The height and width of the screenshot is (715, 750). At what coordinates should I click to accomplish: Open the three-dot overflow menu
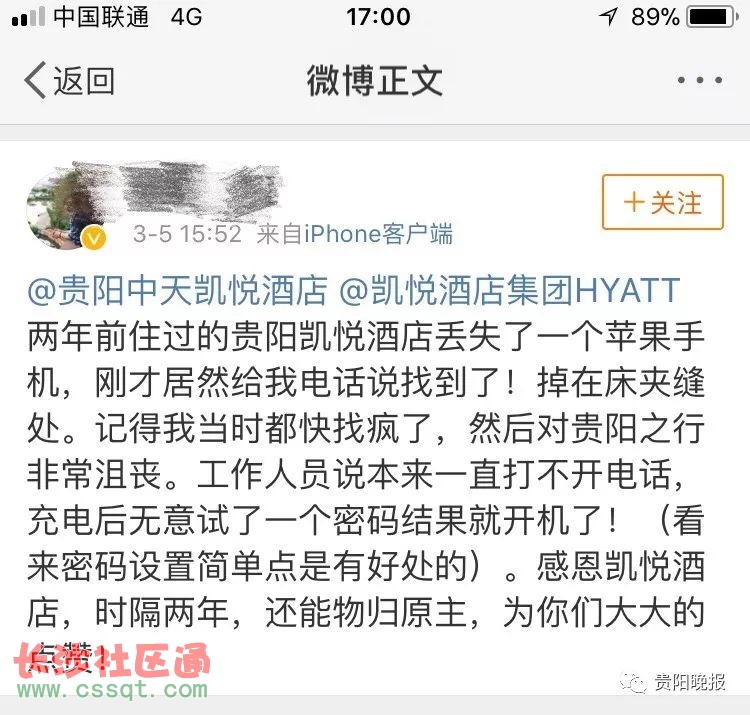coord(699,81)
